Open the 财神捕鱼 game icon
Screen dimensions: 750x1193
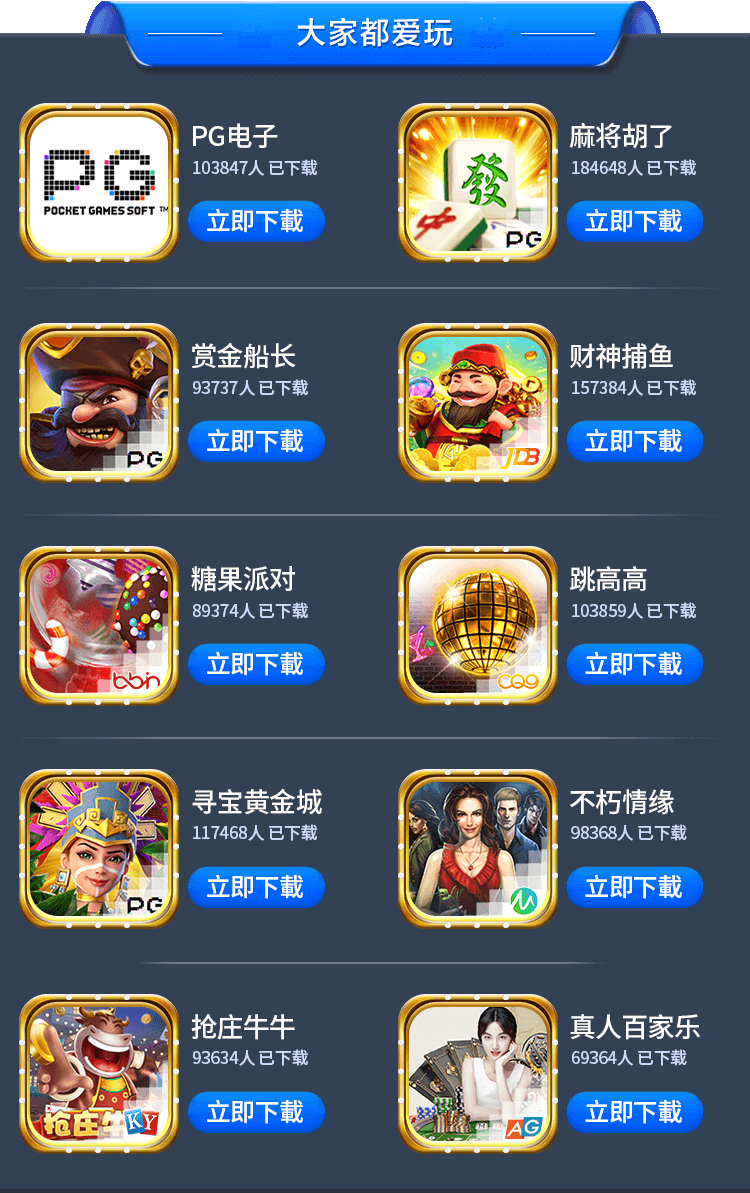(x=478, y=403)
